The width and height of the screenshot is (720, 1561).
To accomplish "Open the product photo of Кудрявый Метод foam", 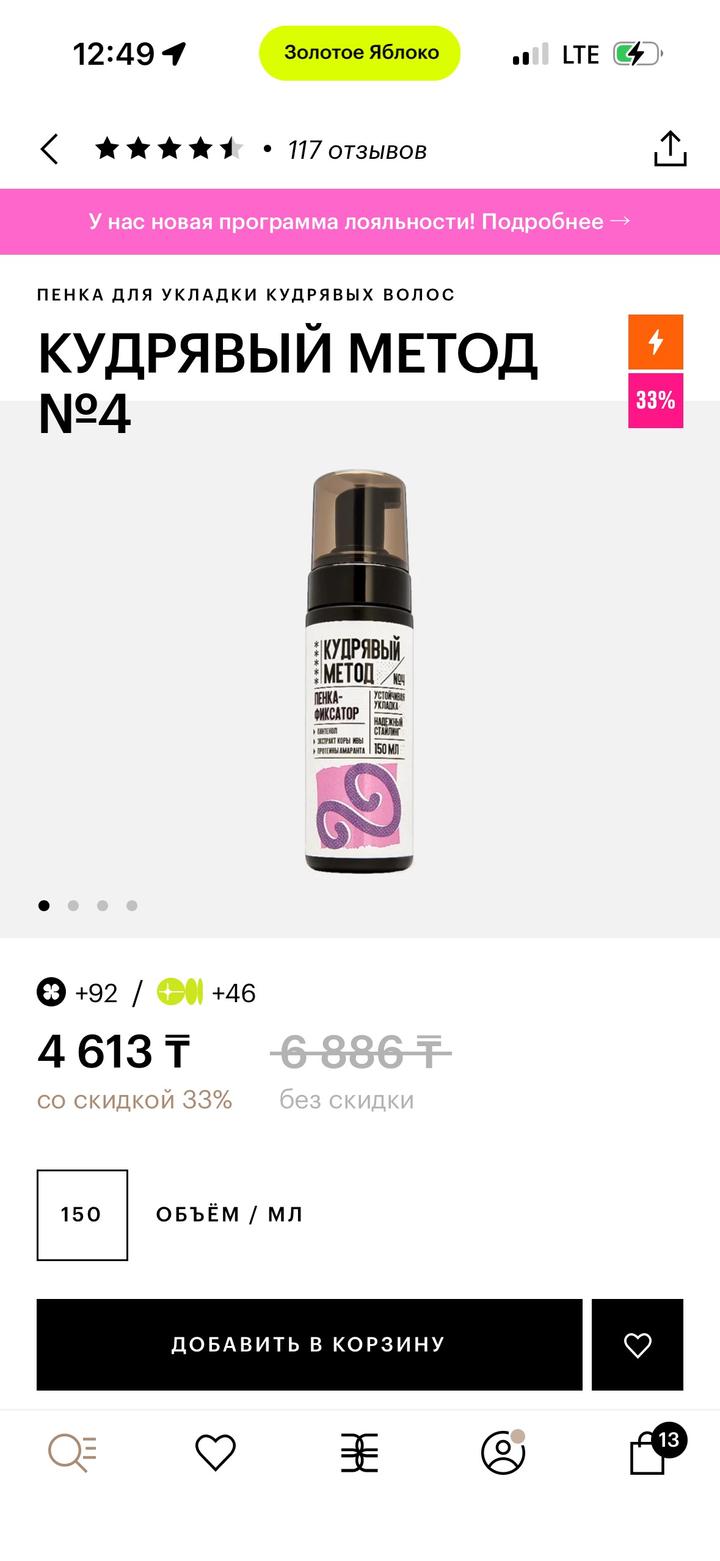I will point(359,672).
